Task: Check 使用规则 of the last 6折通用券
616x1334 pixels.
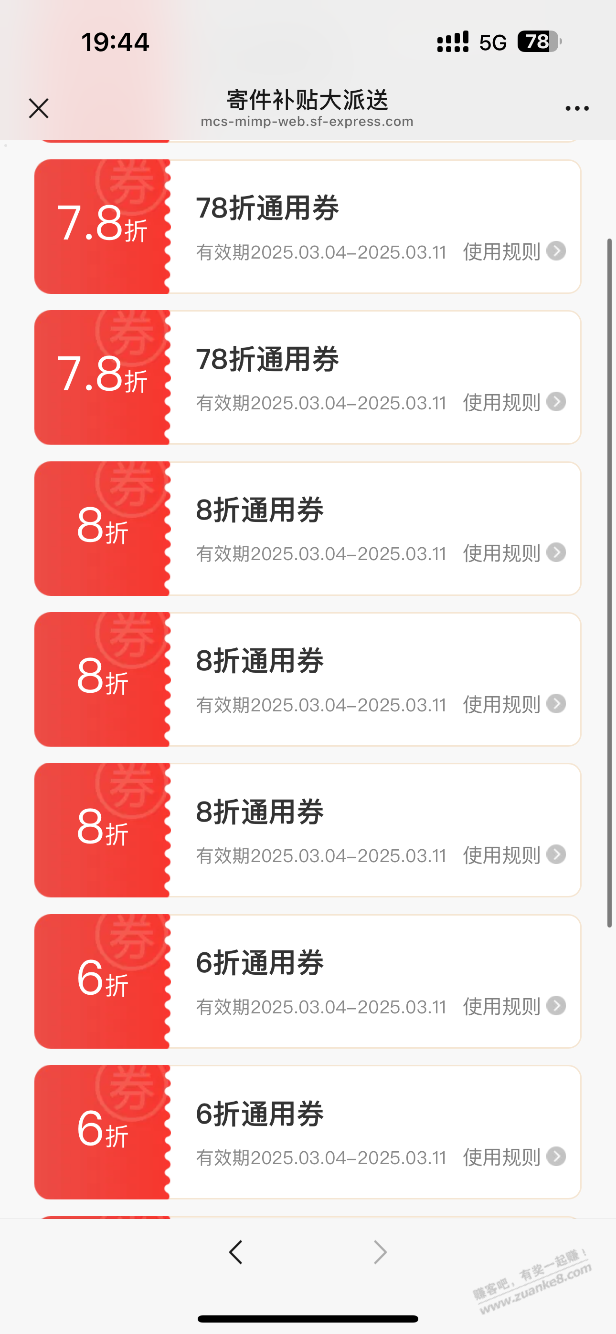Action: (x=514, y=1157)
